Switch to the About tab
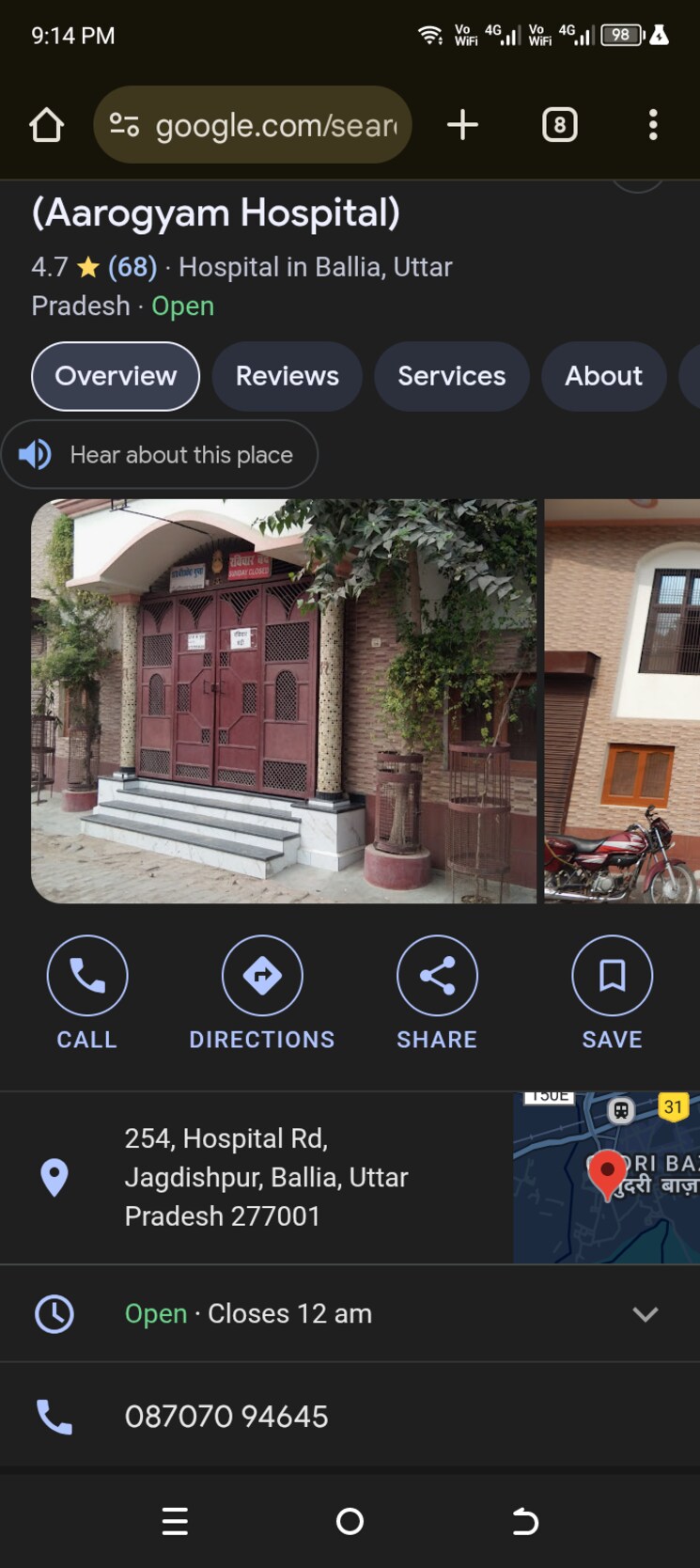 pyautogui.click(x=603, y=376)
